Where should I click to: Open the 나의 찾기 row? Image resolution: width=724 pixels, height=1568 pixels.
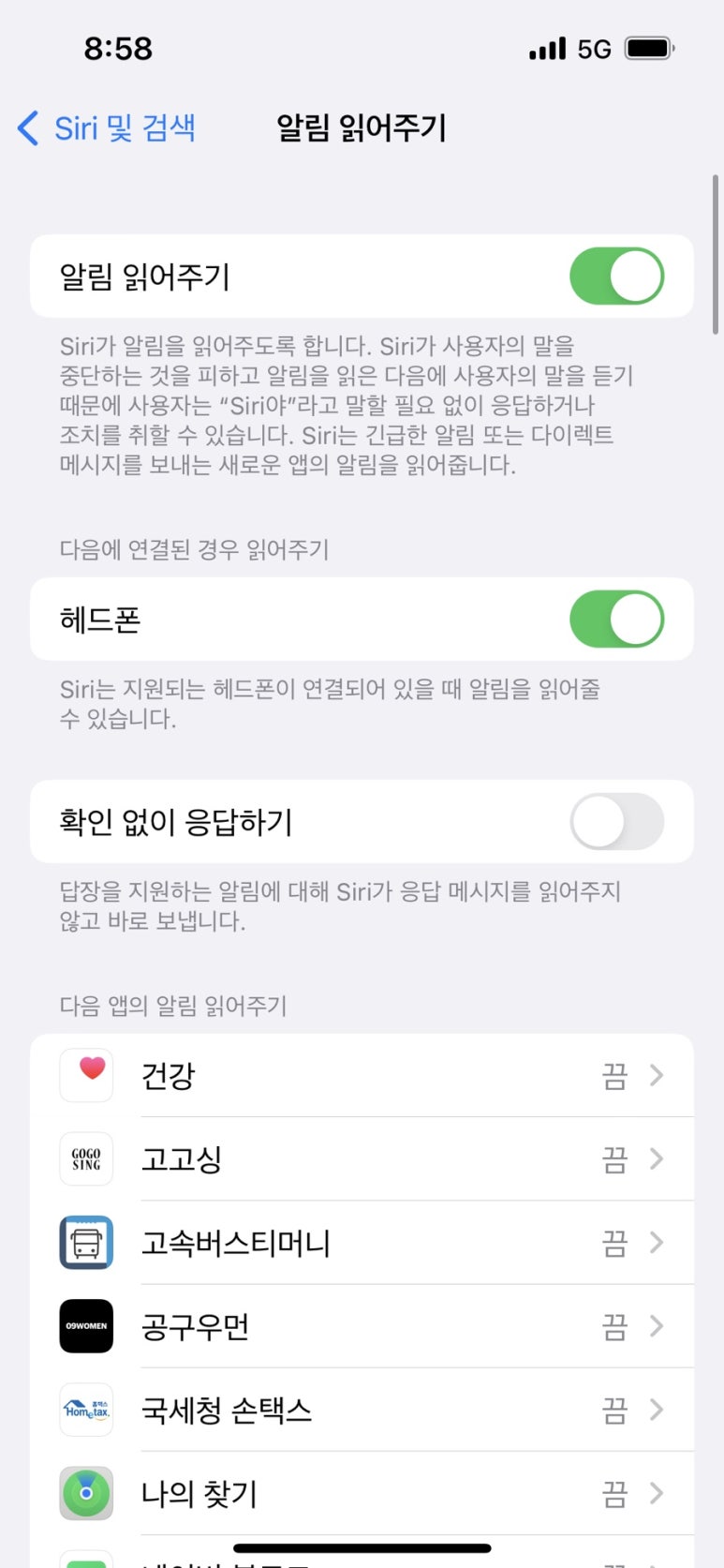(362, 1493)
